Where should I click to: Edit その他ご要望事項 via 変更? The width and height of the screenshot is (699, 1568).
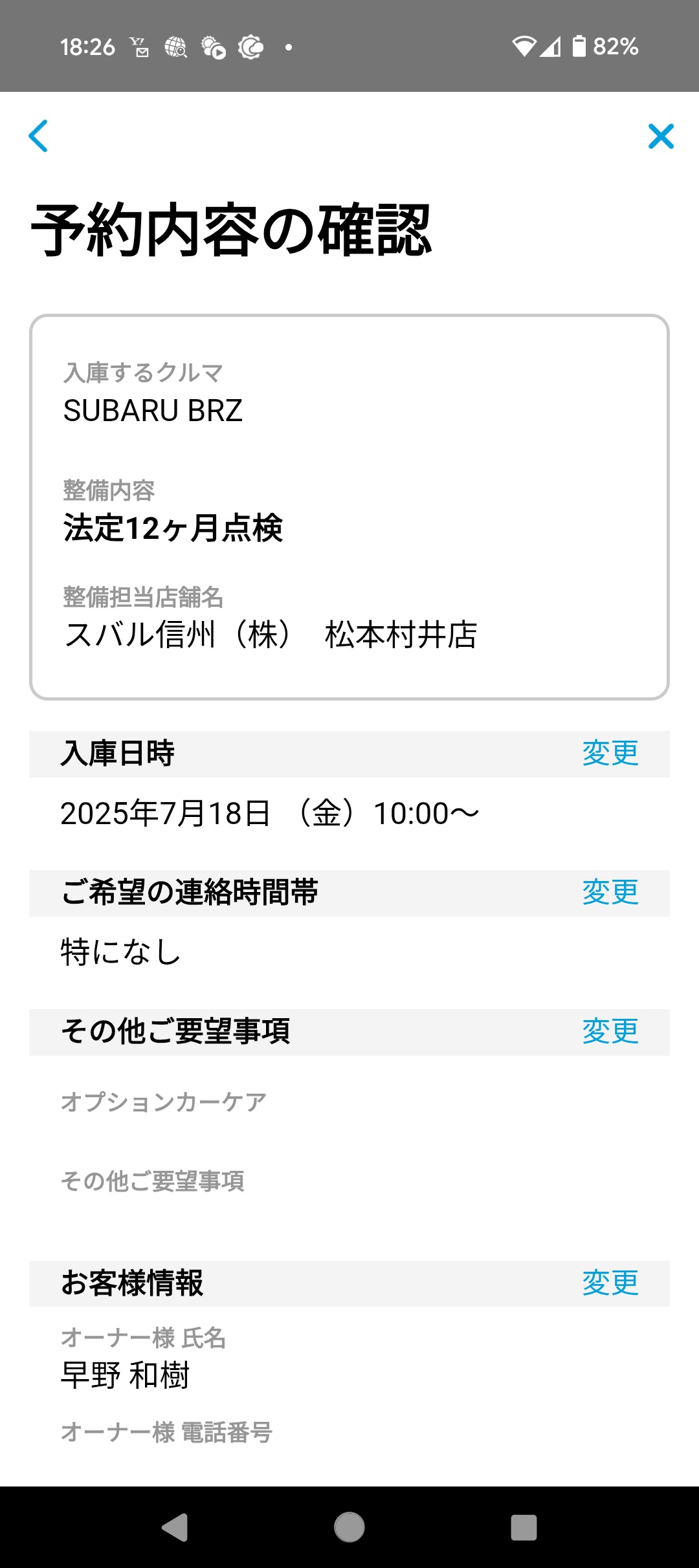coord(610,1032)
